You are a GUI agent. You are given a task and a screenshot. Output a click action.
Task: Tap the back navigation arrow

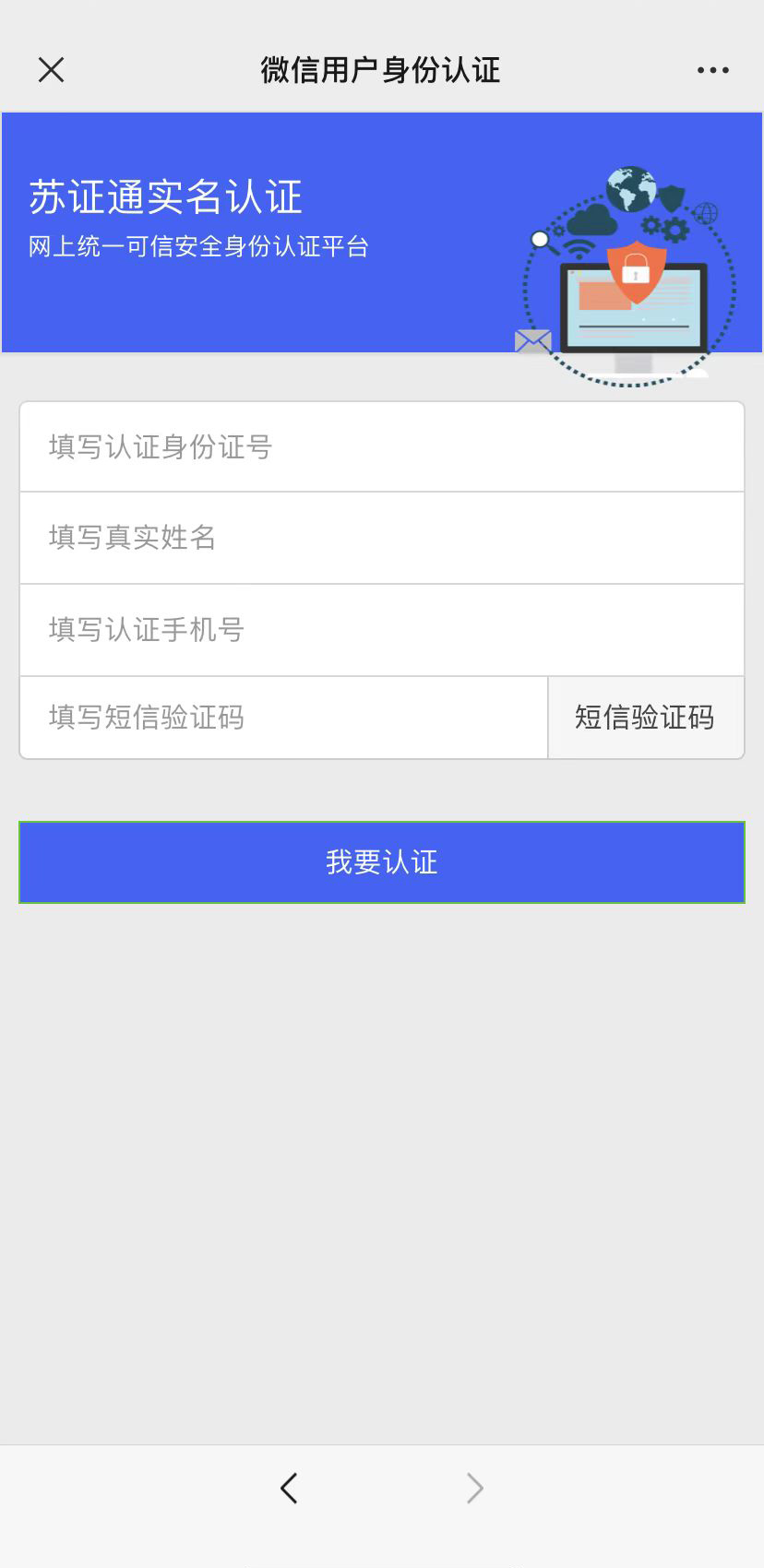(x=289, y=1488)
